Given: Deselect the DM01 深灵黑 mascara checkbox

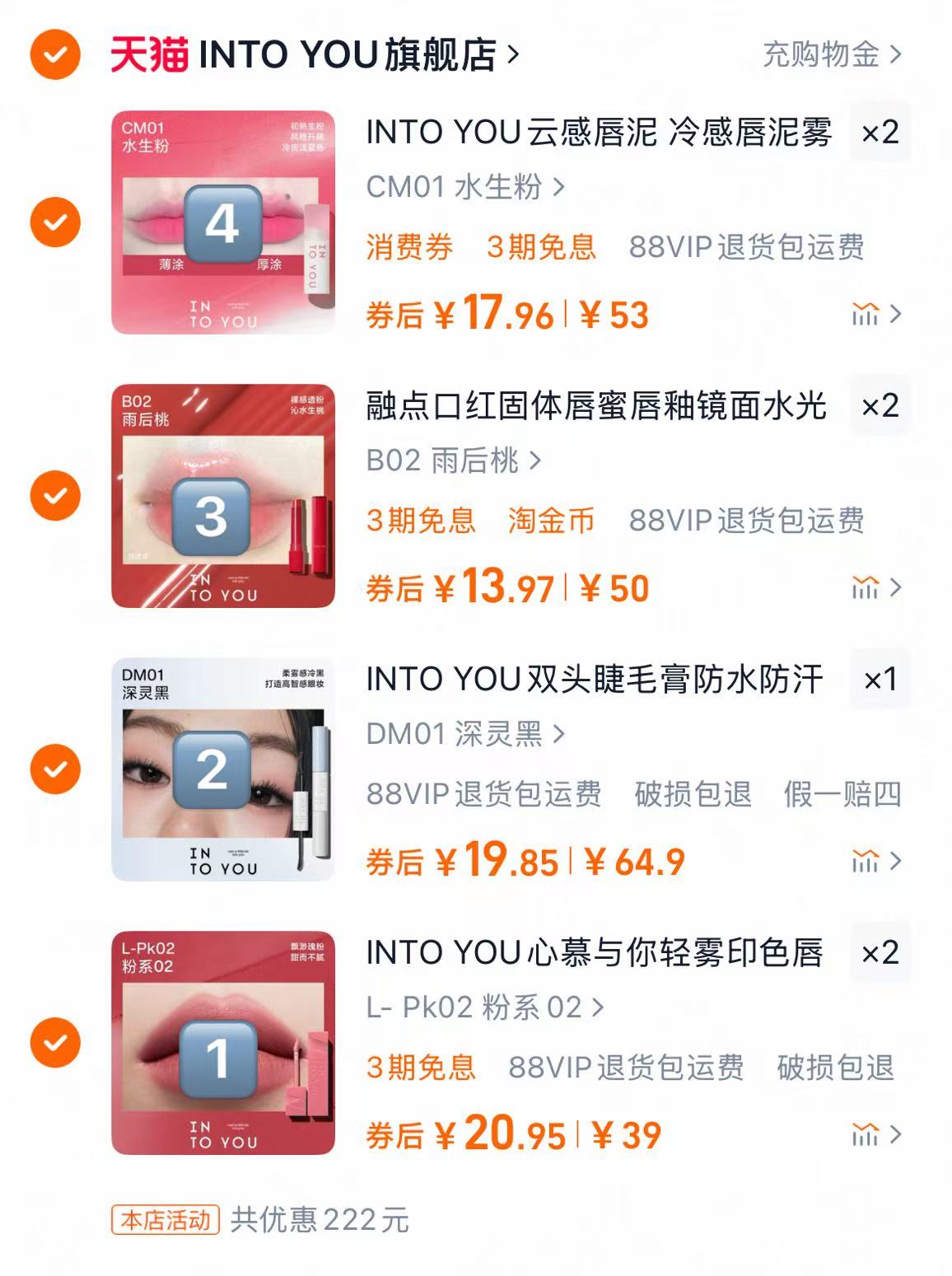Looking at the screenshot, I should [55, 769].
